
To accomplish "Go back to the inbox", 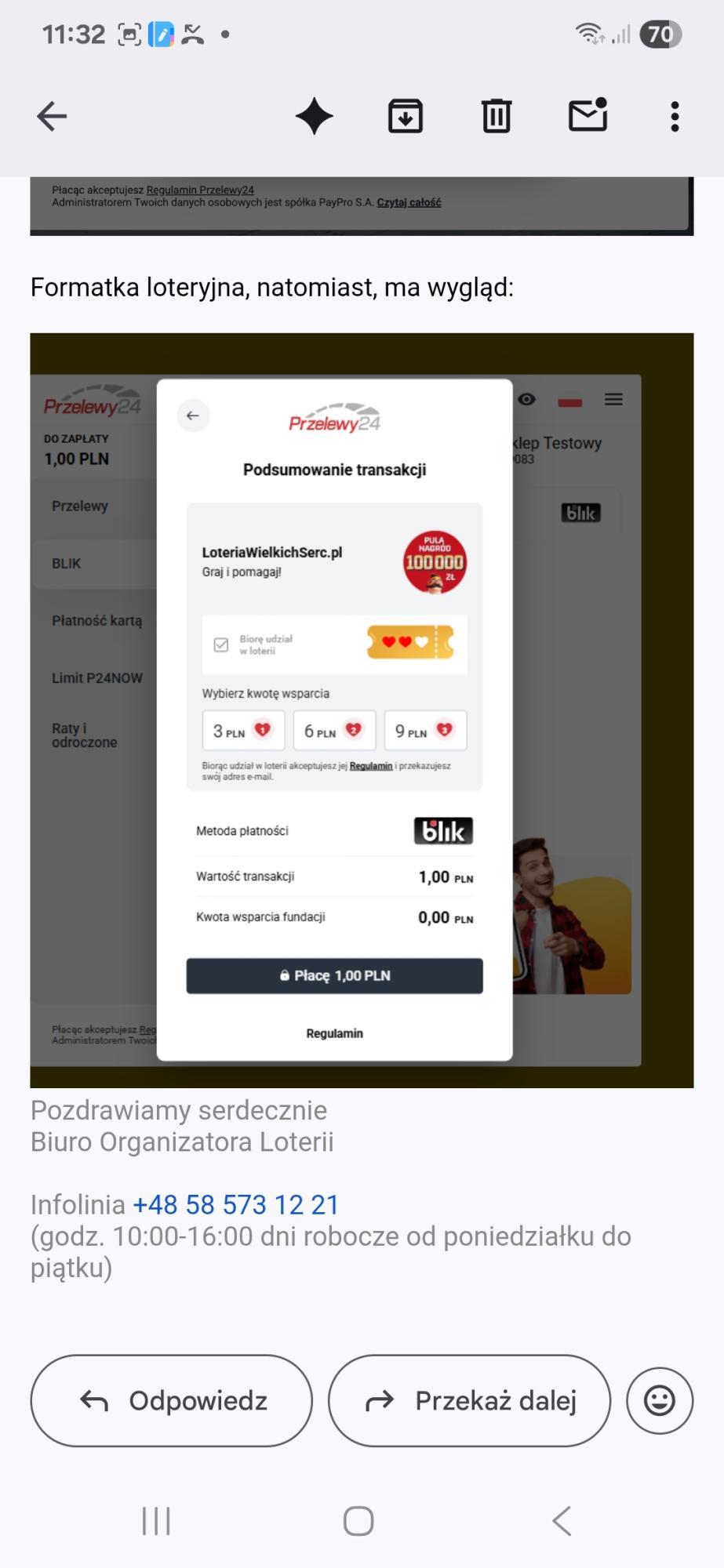I will coord(52,117).
